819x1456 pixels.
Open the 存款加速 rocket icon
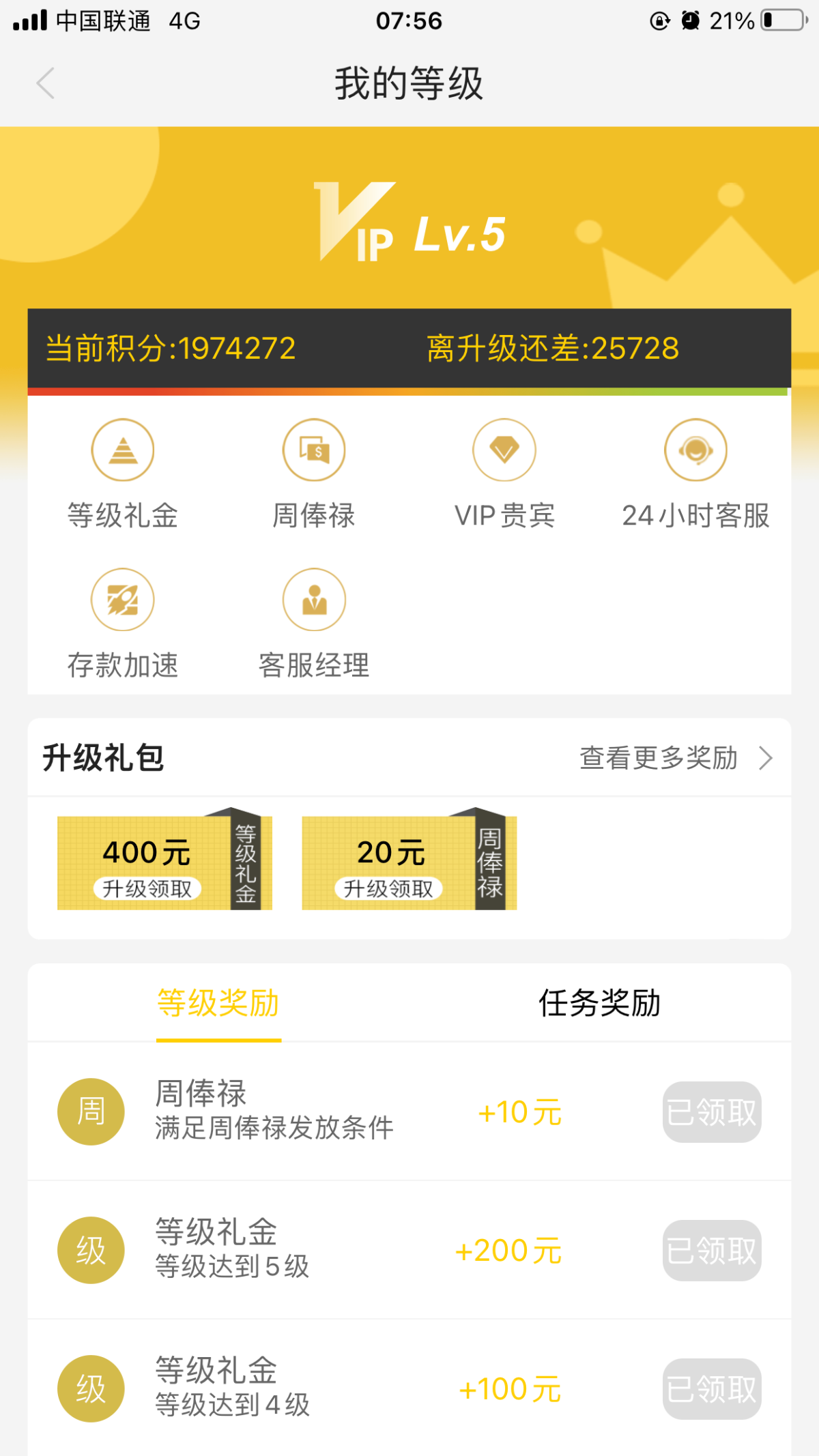pyautogui.click(x=122, y=599)
